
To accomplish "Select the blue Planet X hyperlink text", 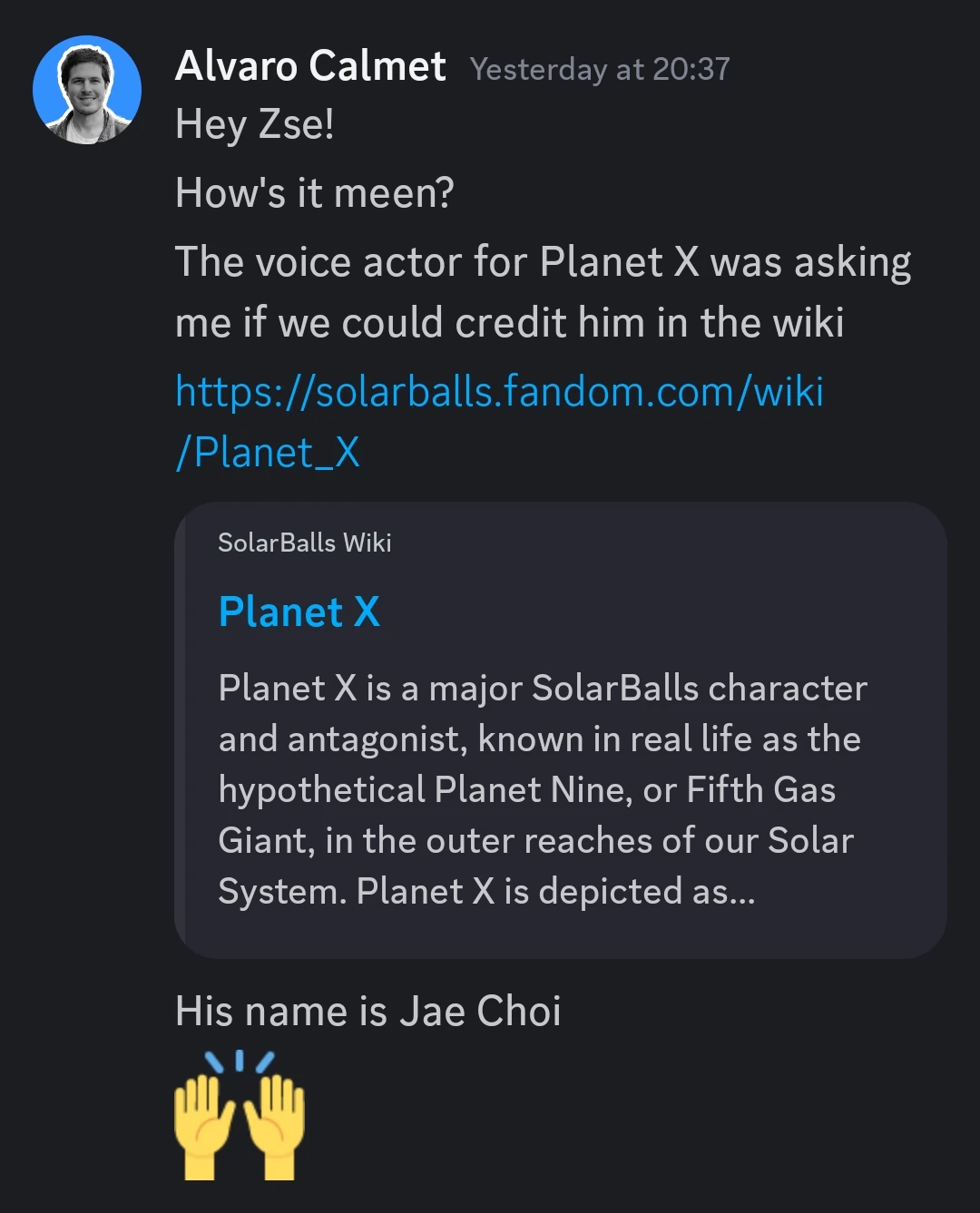I will click(x=299, y=612).
